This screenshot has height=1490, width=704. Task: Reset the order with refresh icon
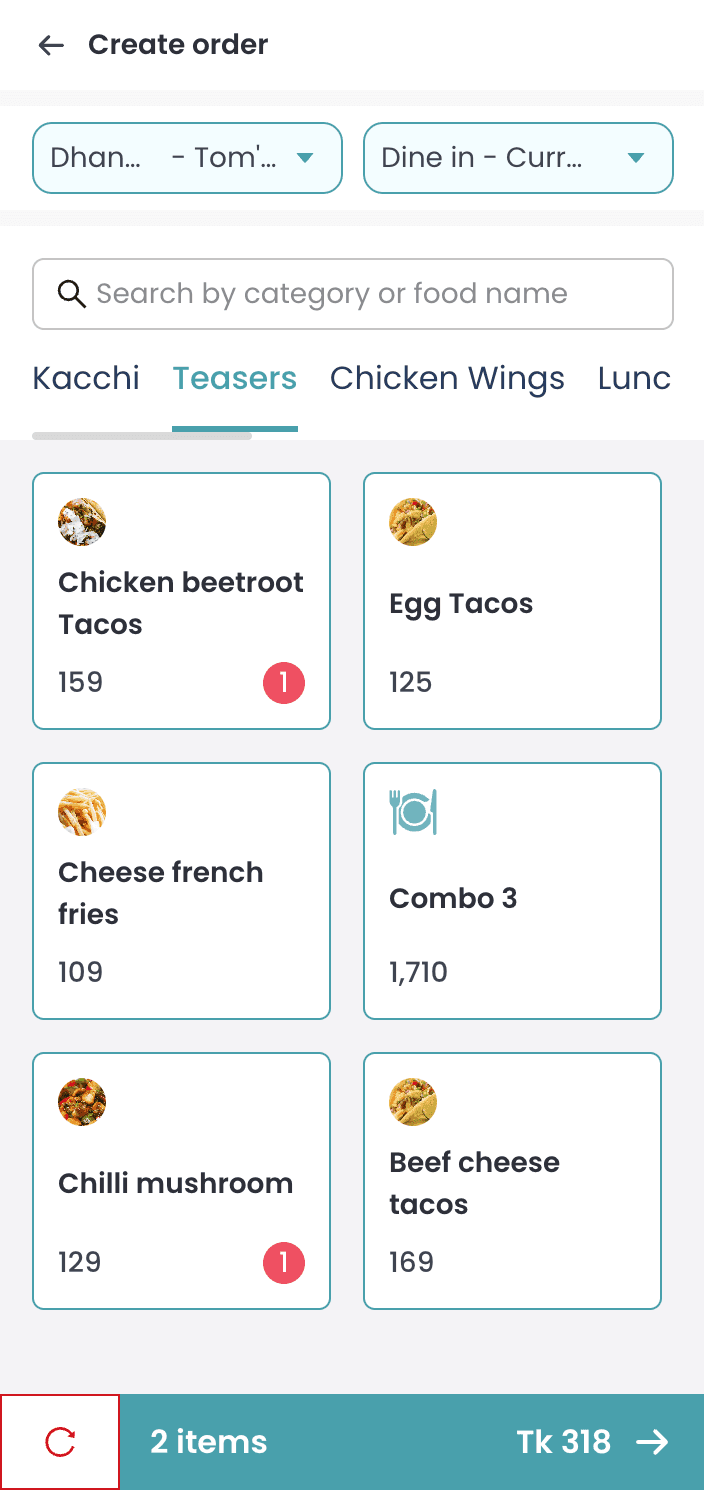60,1442
